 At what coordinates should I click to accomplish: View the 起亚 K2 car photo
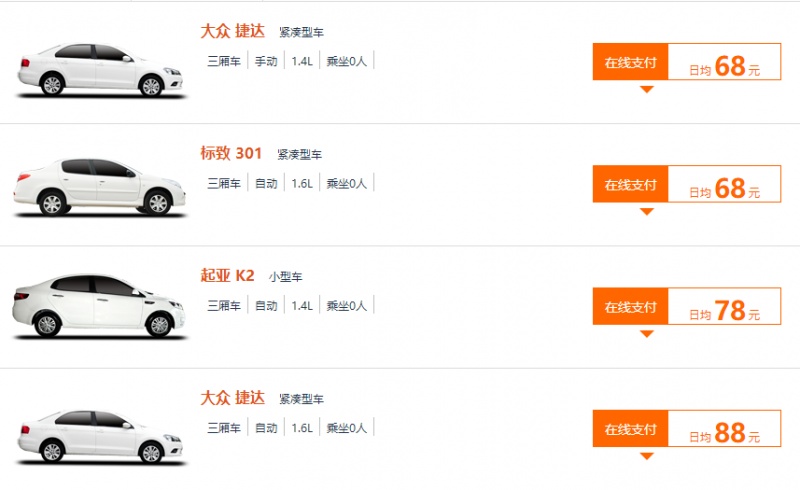point(100,305)
